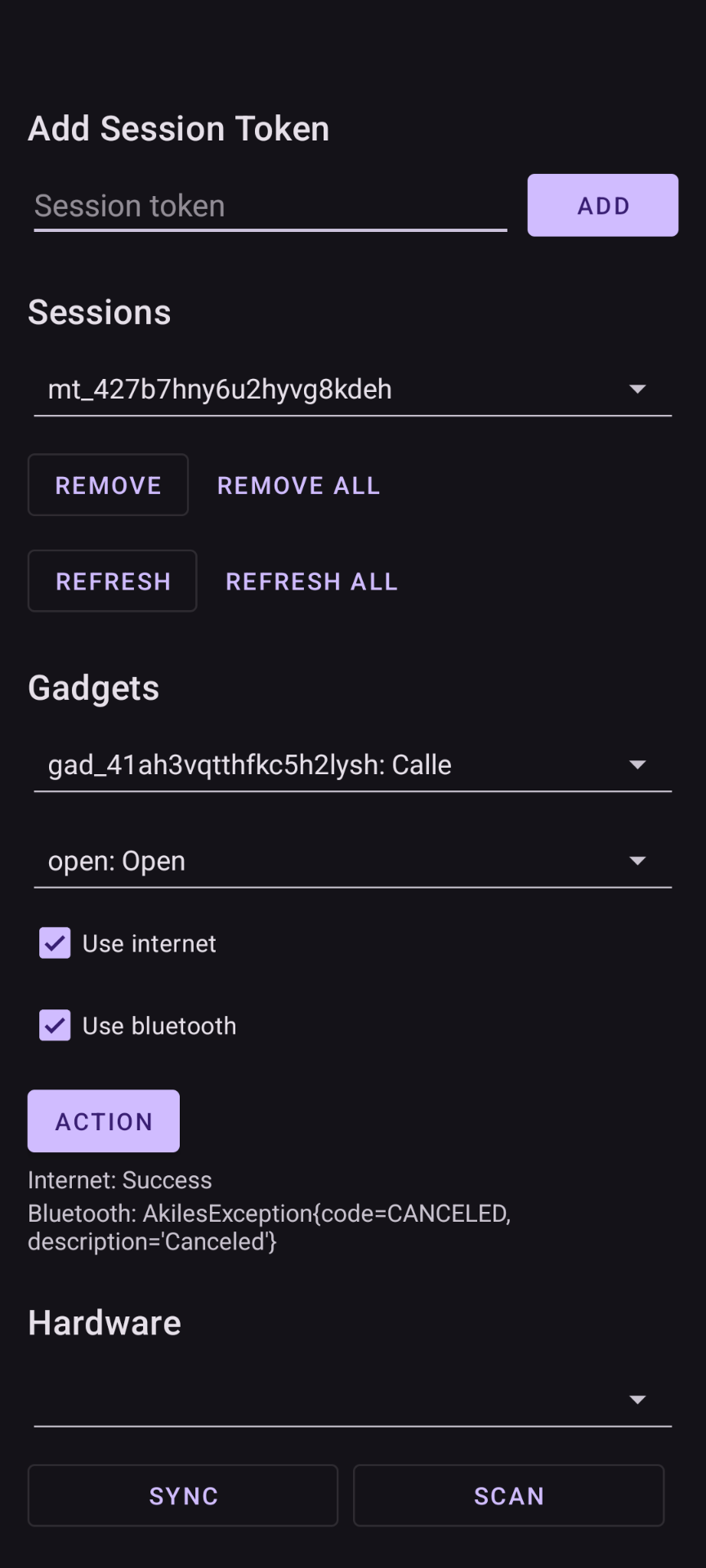This screenshot has width=706, height=1568.
Task: Refresh the selected session
Action: [x=113, y=581]
